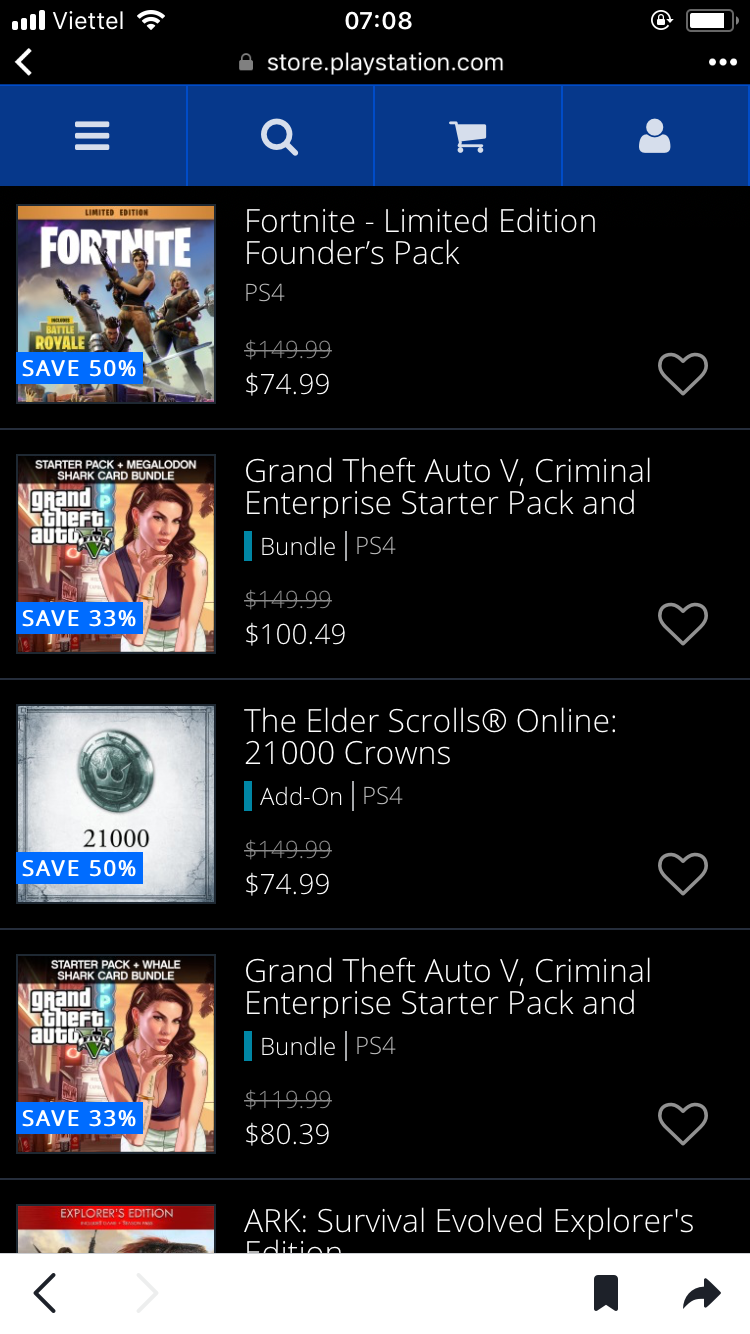This screenshot has height=1334, width=750.
Task: Go back using the top-left arrow
Action: point(24,62)
